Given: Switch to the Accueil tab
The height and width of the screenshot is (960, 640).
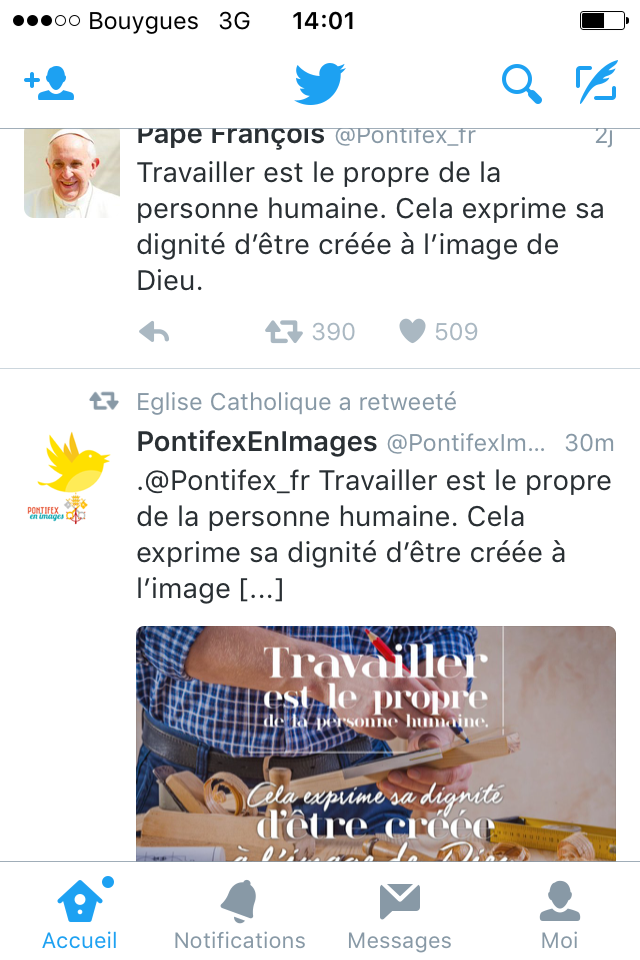Looking at the screenshot, I should [x=80, y=914].
